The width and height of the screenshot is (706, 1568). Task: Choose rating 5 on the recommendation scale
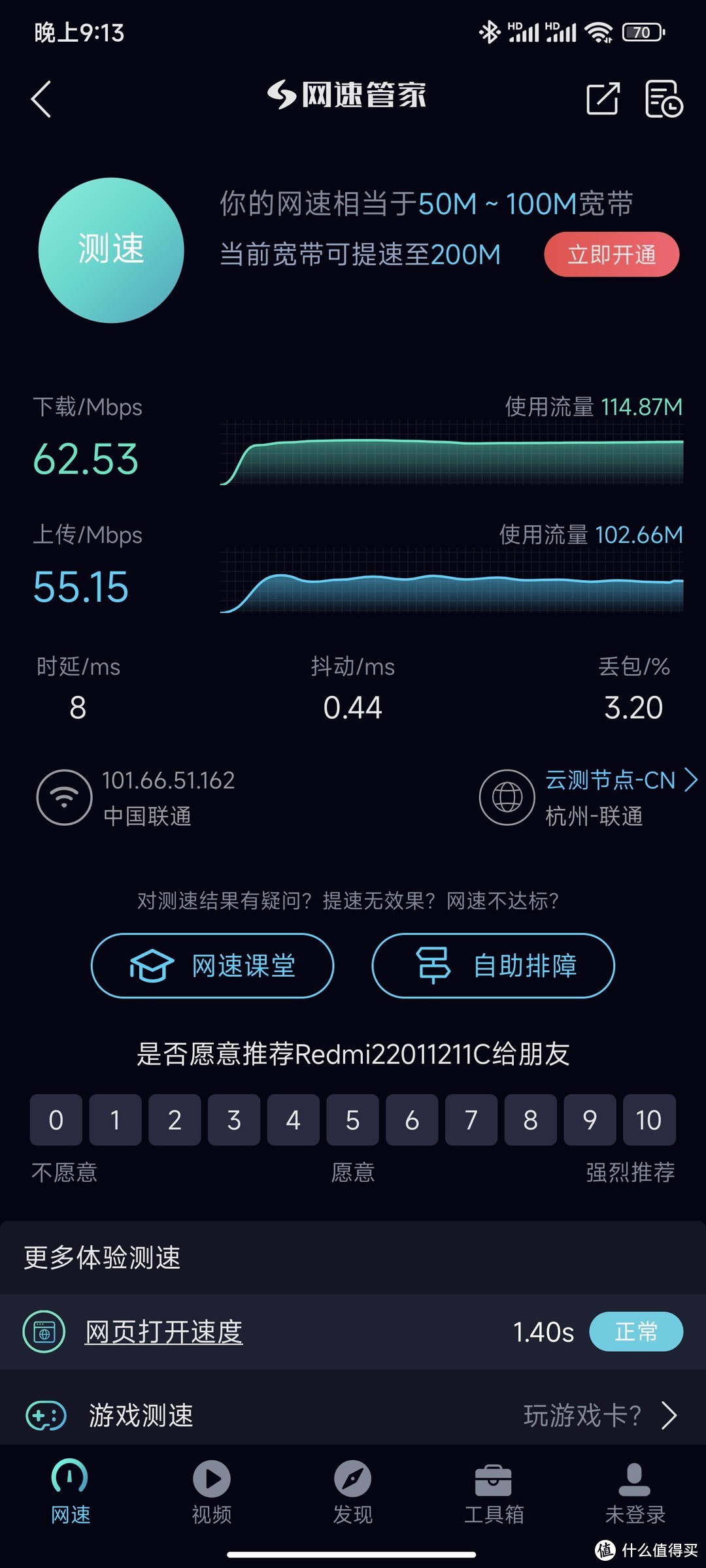(x=352, y=1120)
